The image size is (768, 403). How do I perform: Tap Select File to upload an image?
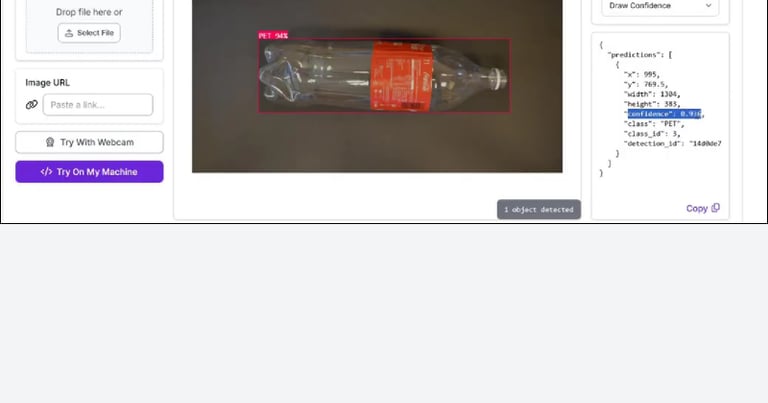tap(89, 33)
